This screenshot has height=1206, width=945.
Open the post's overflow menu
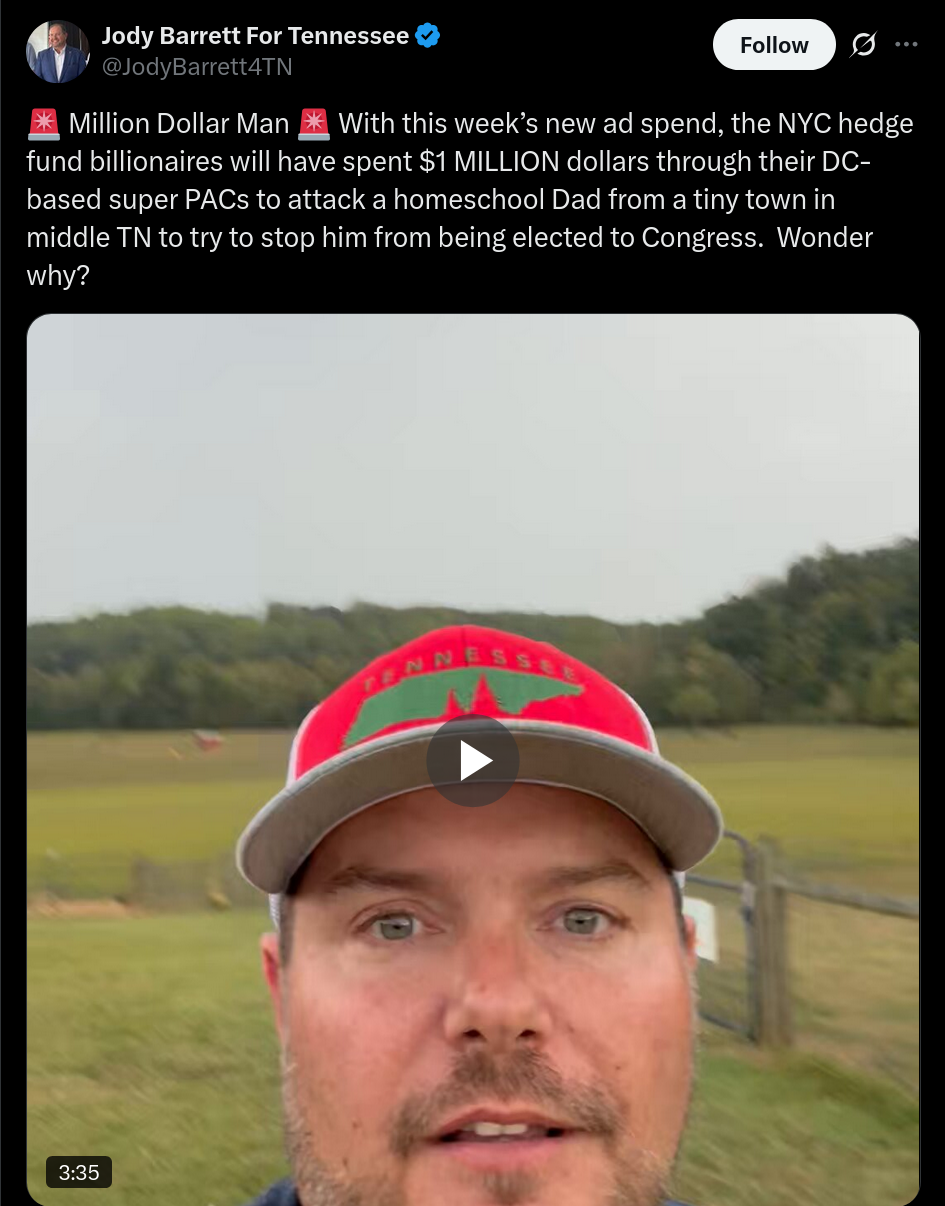(x=906, y=45)
